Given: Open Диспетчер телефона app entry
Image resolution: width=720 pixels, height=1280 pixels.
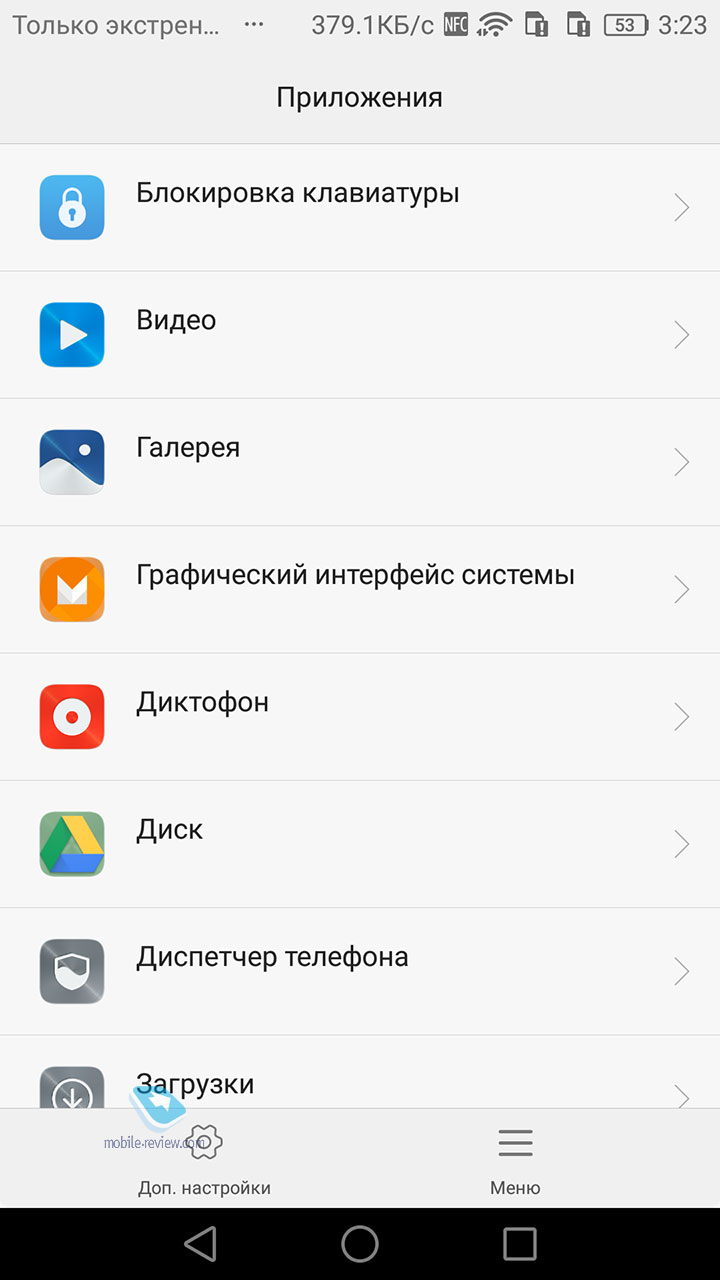Looking at the screenshot, I should [x=360, y=971].
